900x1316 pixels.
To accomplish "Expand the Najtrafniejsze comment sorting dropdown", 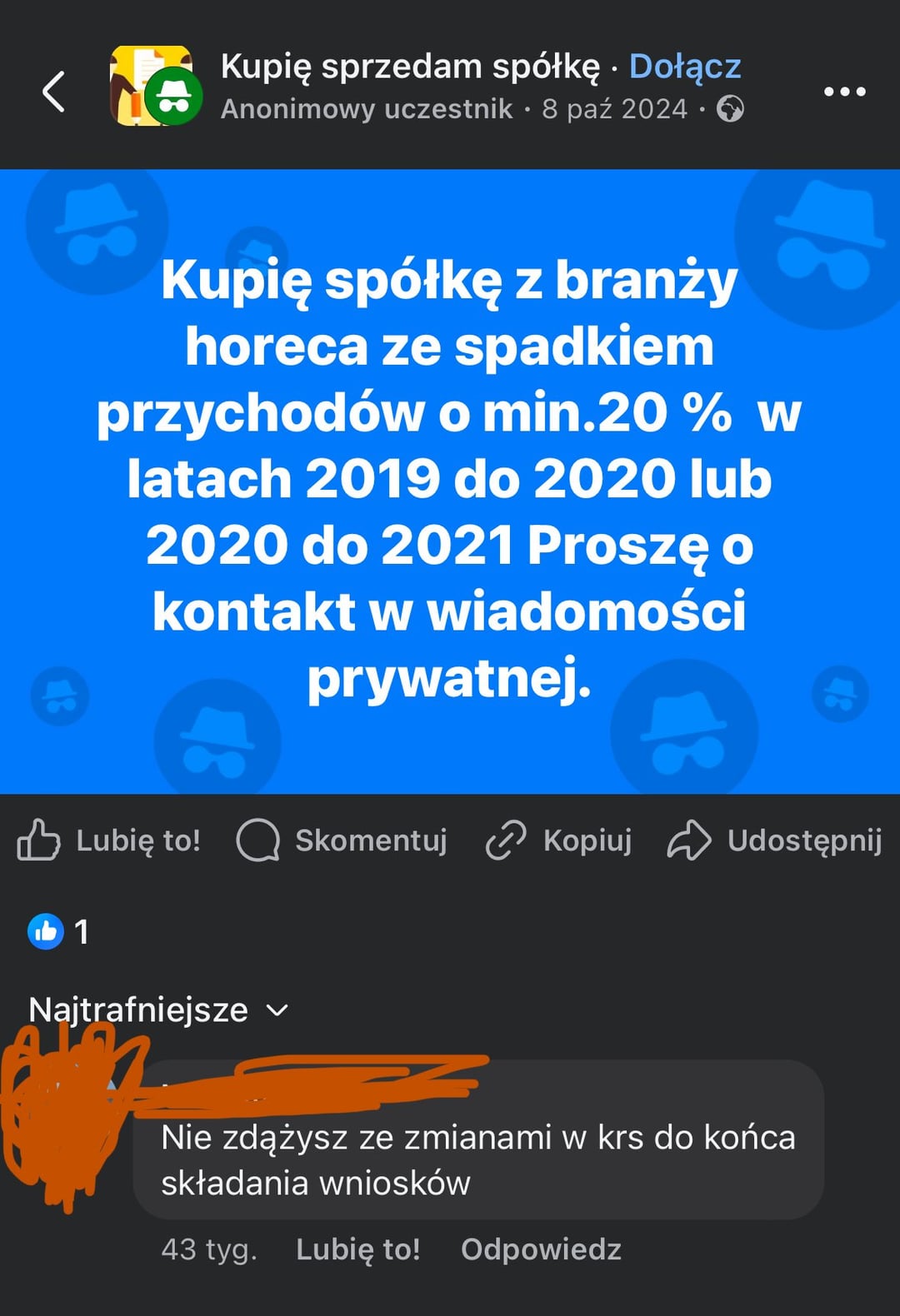I will 158,1010.
